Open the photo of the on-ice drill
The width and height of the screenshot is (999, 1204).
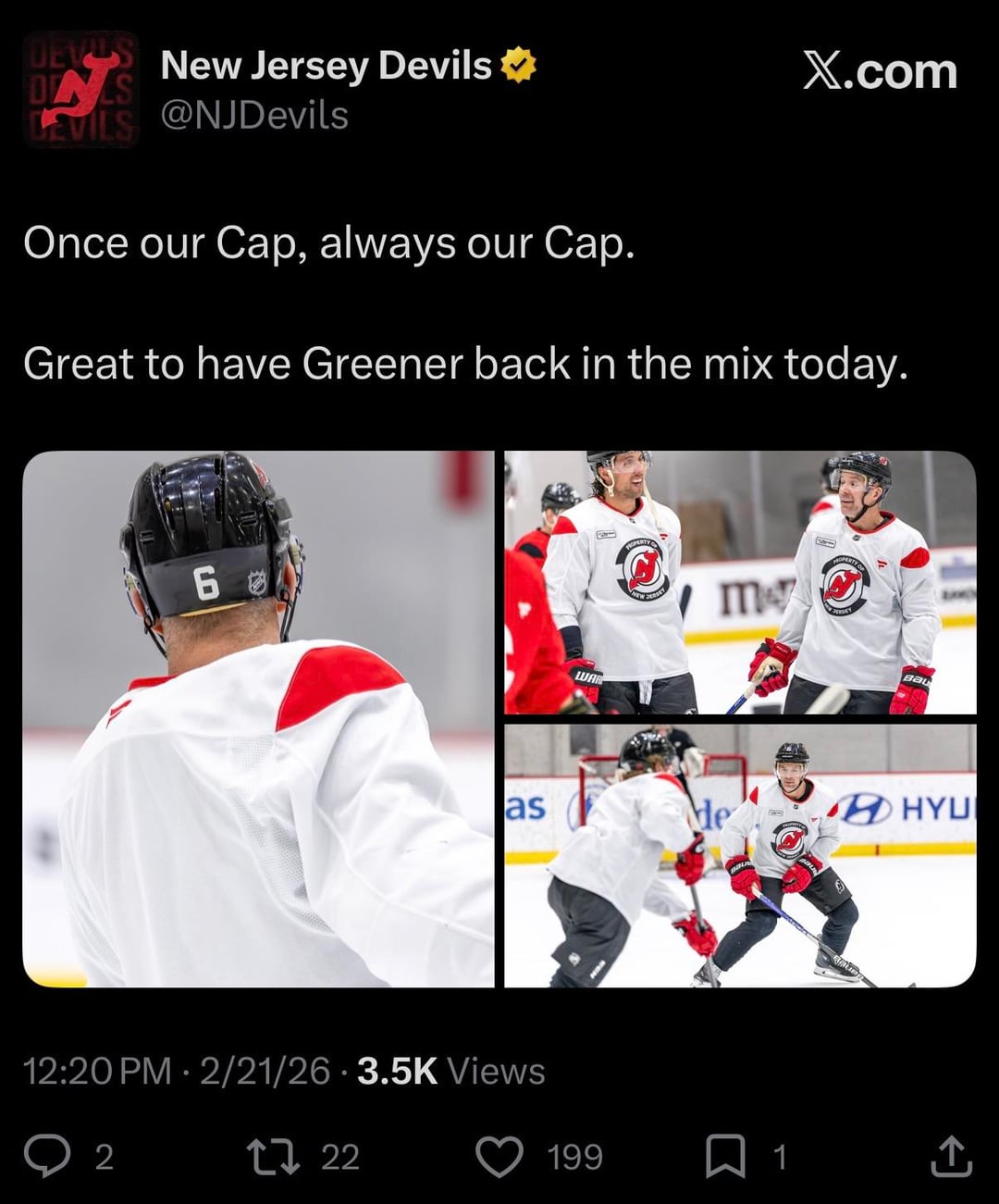(740, 856)
